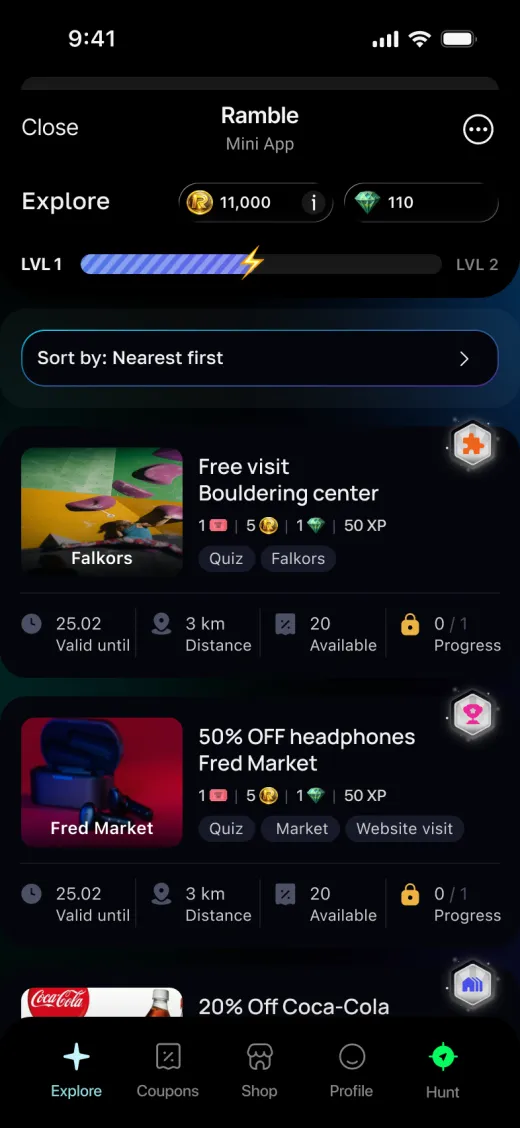Close the Ramble mini app
The width and height of the screenshot is (520, 1128).
tap(50, 127)
